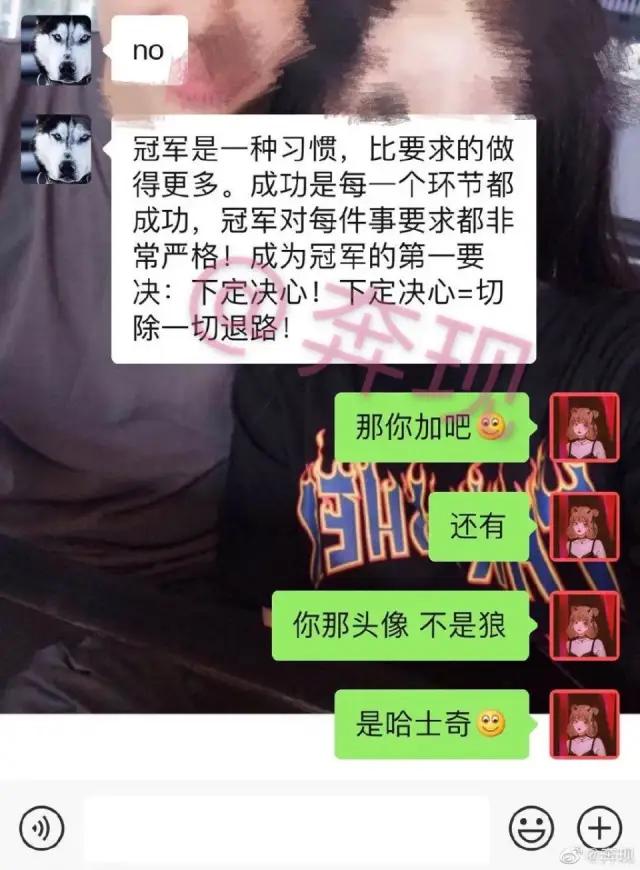Open the plus attachments menu
The height and width of the screenshot is (870, 640).
(600, 827)
